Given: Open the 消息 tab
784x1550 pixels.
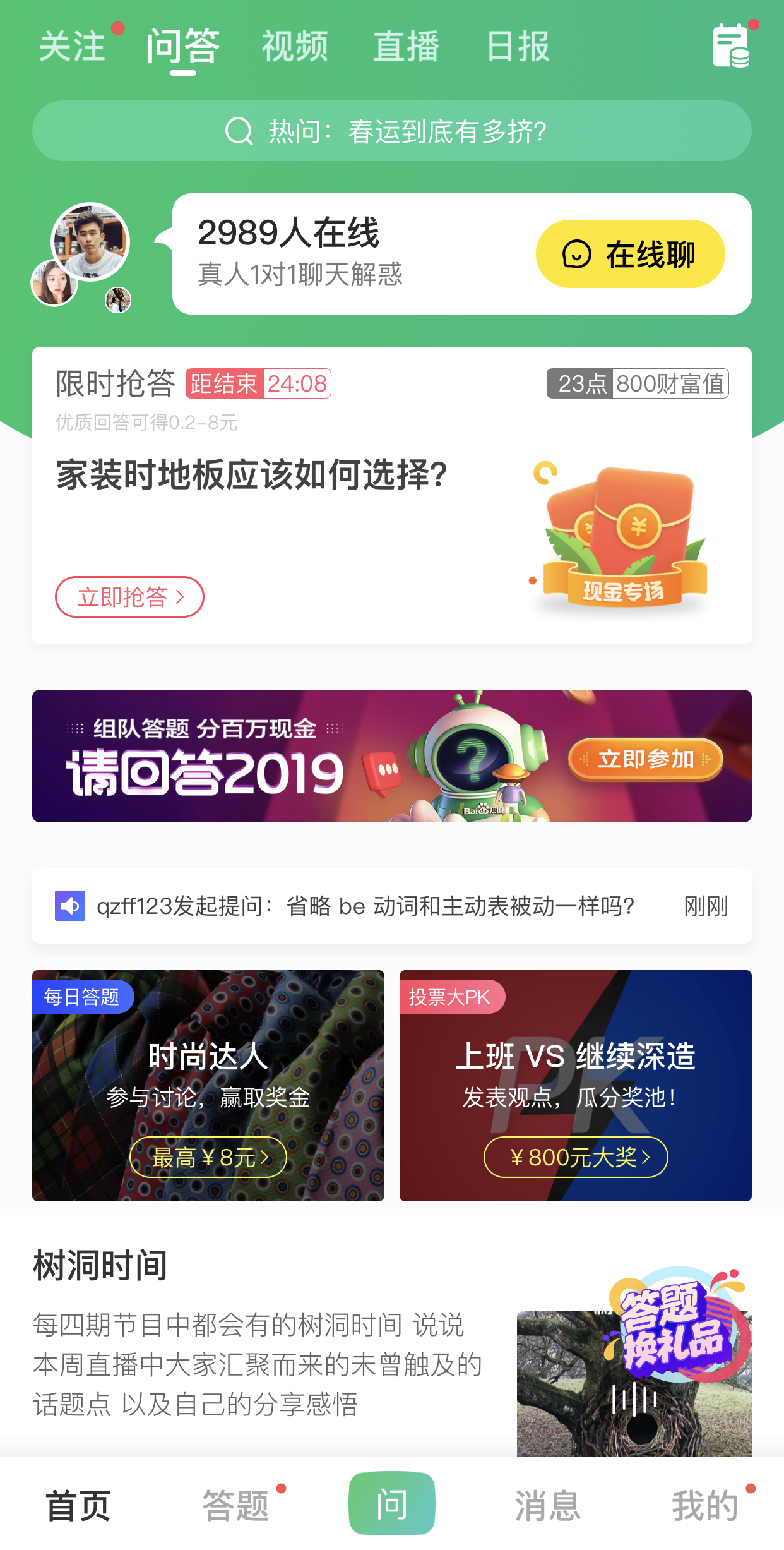Looking at the screenshot, I should (x=547, y=1506).
